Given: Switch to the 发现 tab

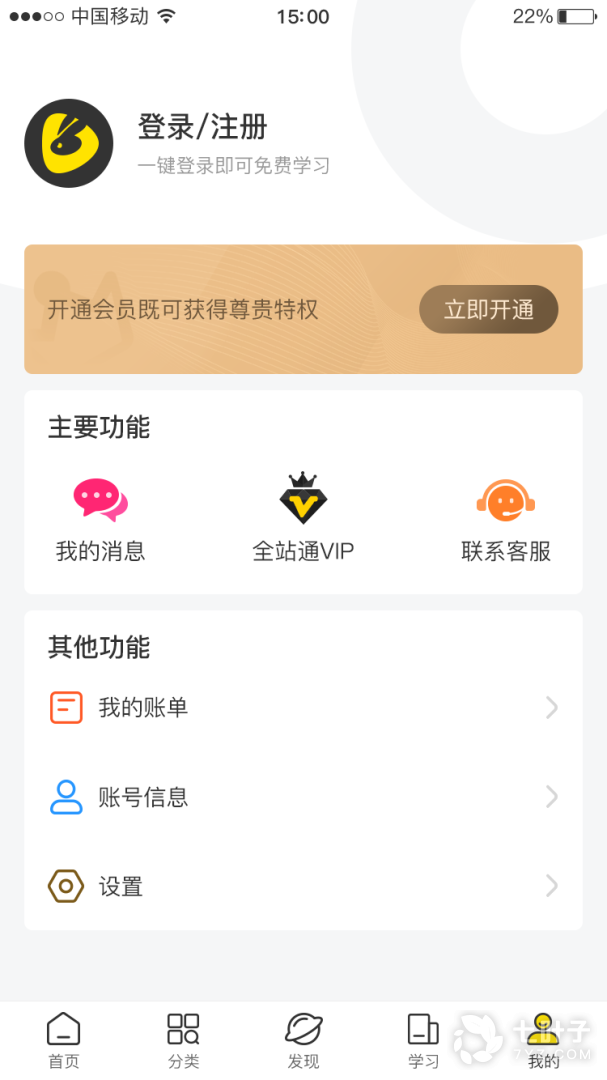Looking at the screenshot, I should [303, 1040].
